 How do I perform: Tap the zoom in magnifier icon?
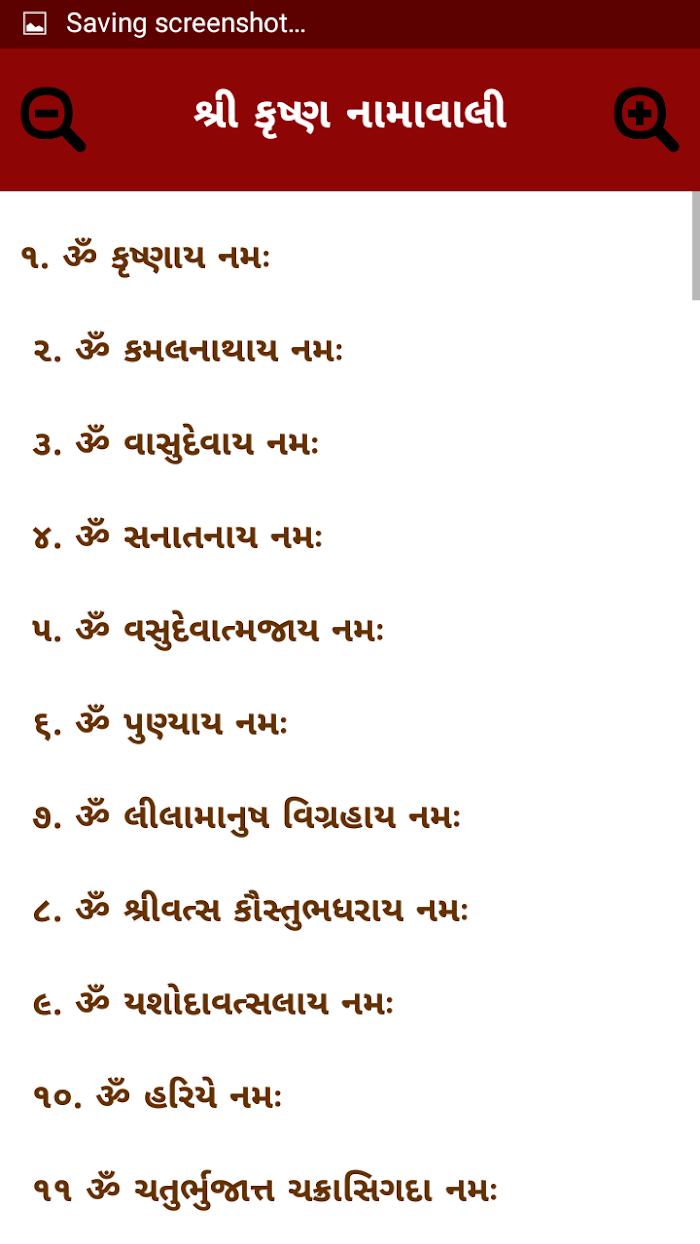coord(645,119)
